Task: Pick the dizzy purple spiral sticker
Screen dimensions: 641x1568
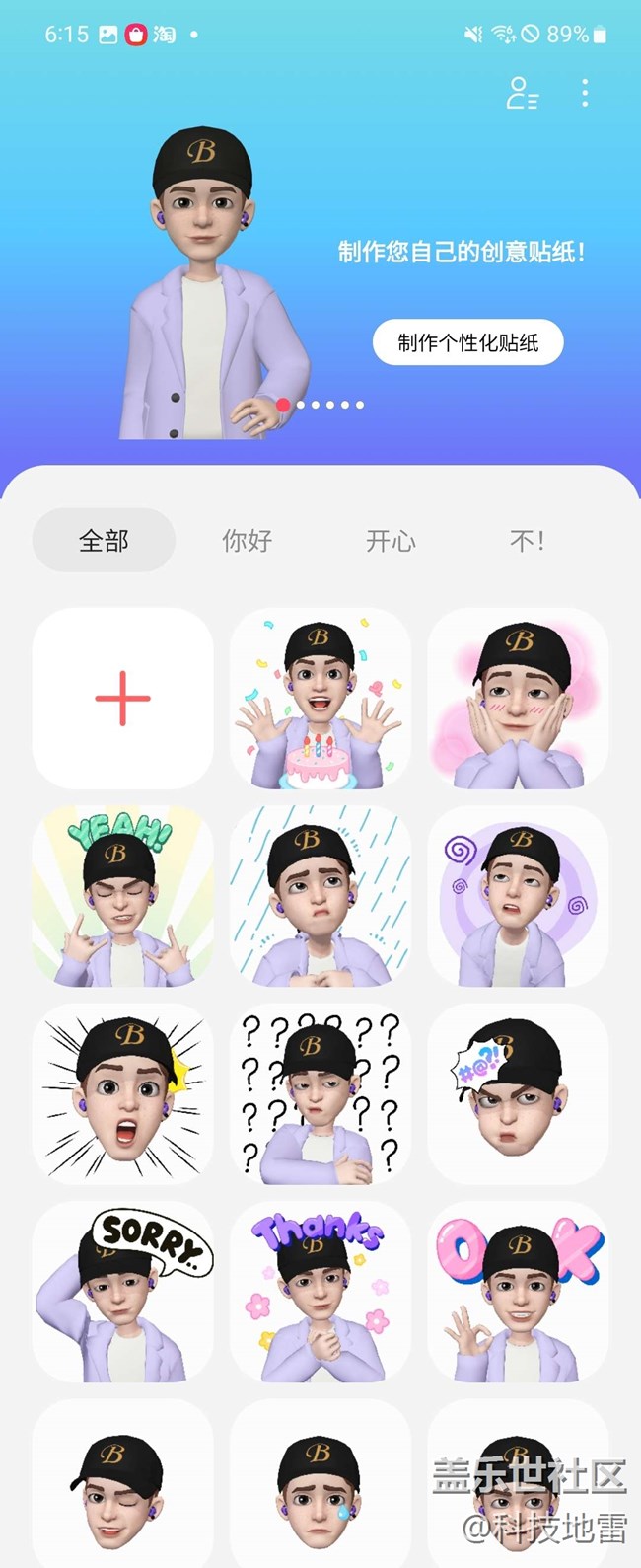Action: coord(518,896)
